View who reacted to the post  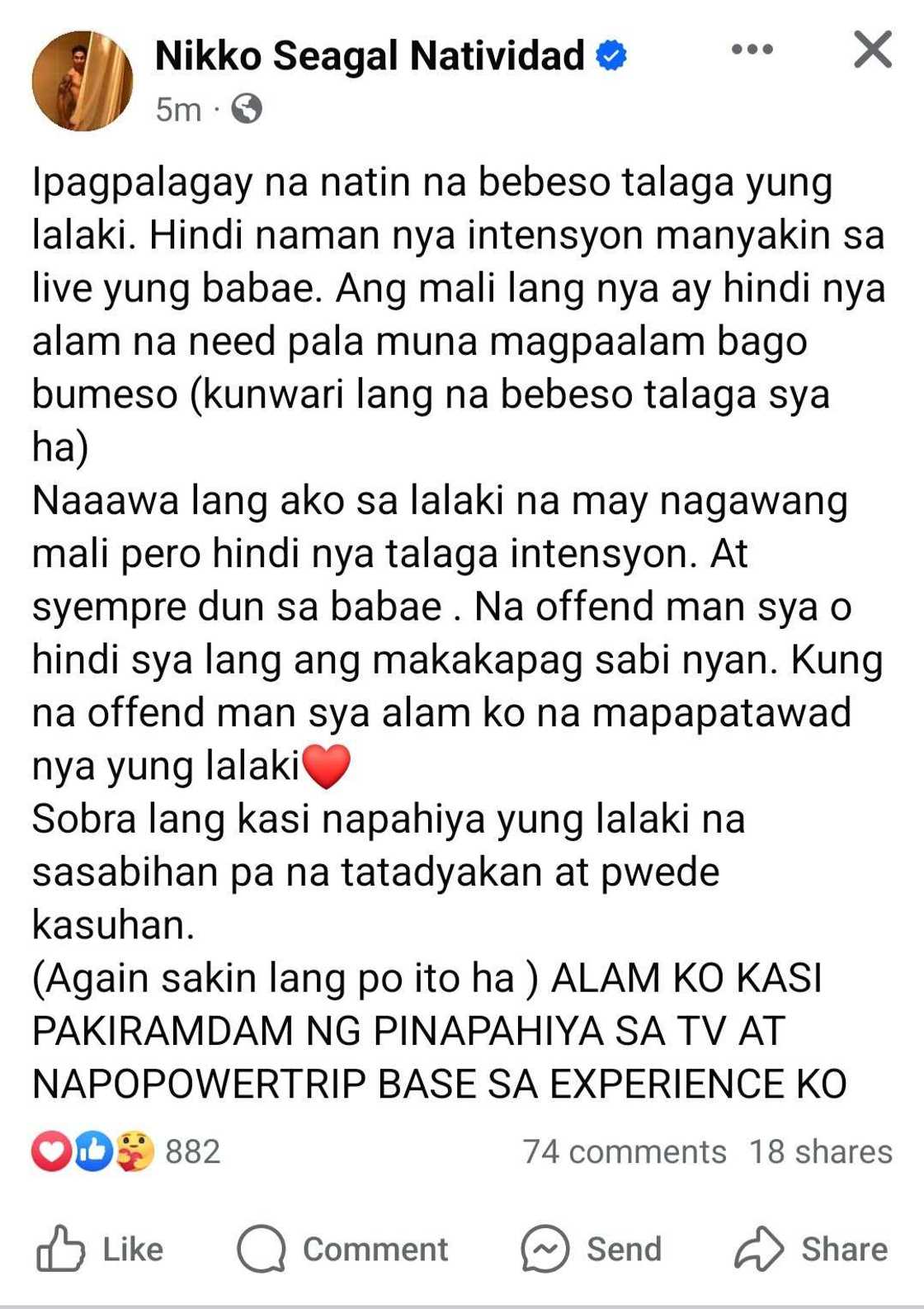click(x=126, y=1151)
